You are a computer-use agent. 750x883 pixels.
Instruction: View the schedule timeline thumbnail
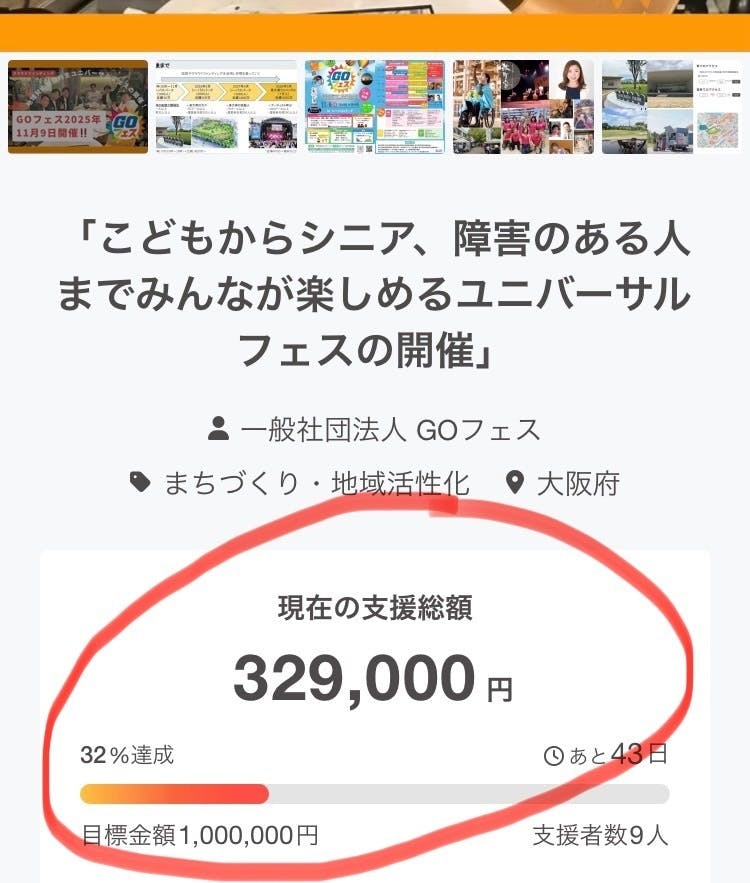(x=226, y=107)
